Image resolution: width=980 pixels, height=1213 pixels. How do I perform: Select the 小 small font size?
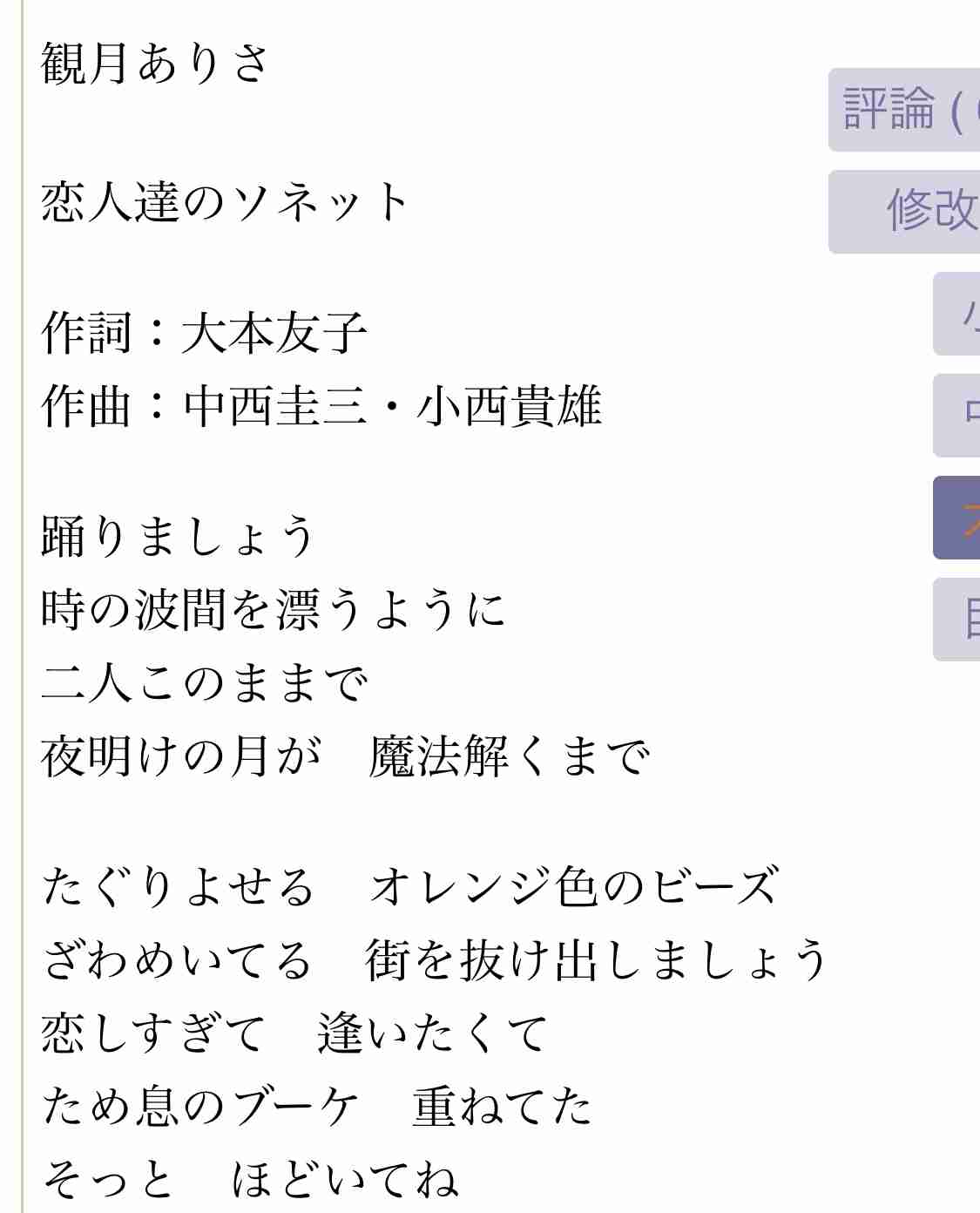point(958,314)
